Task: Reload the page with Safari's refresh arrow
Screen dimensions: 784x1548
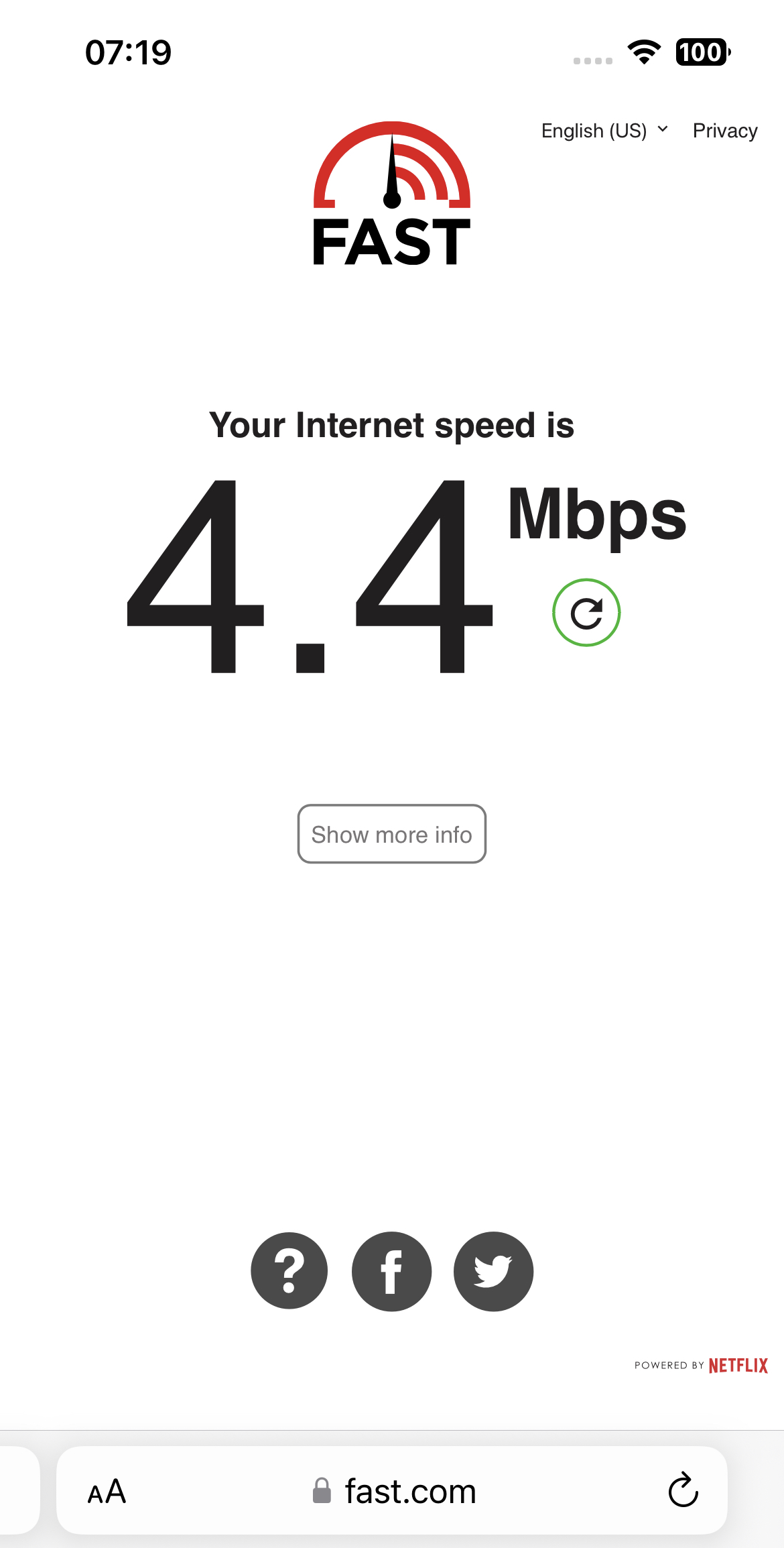Action: 683,1490
